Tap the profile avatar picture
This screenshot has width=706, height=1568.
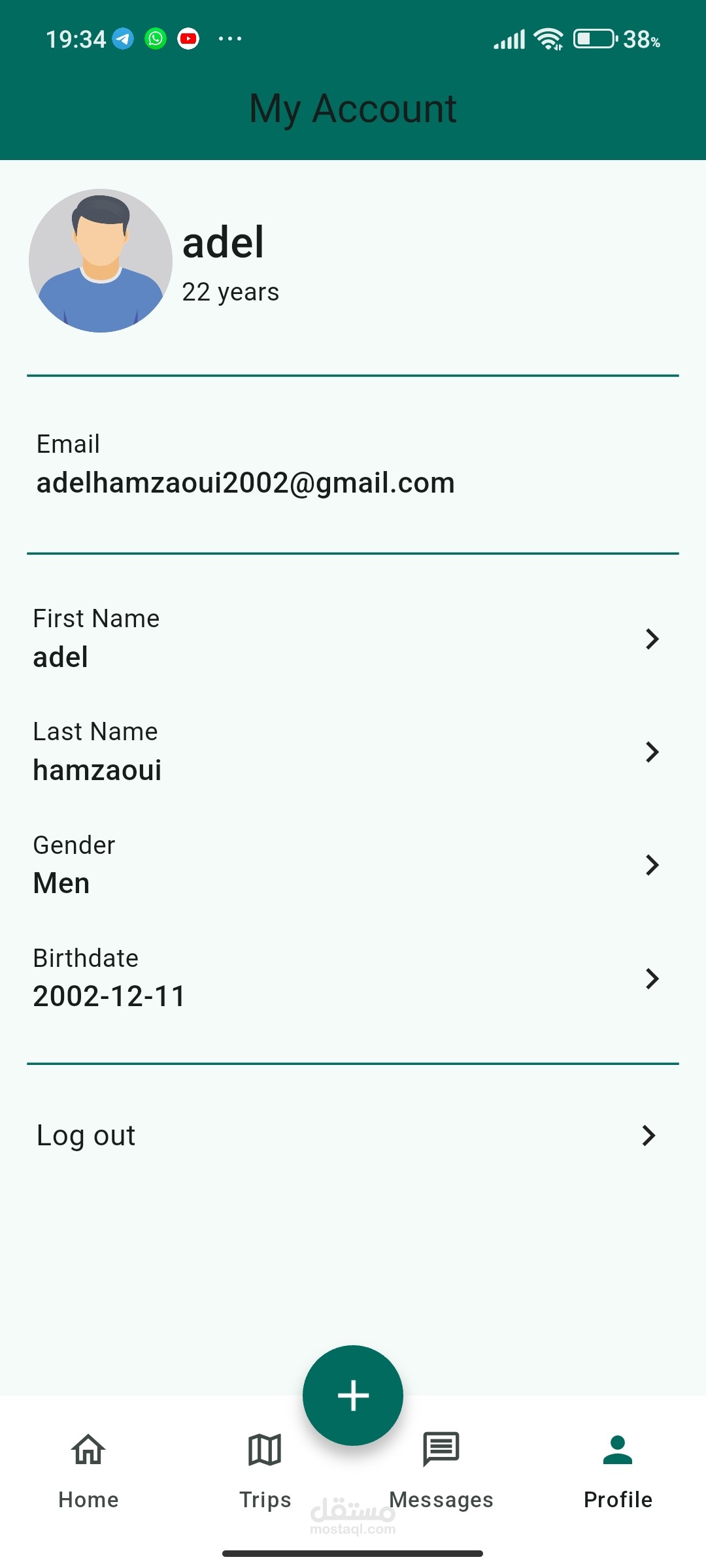(101, 261)
